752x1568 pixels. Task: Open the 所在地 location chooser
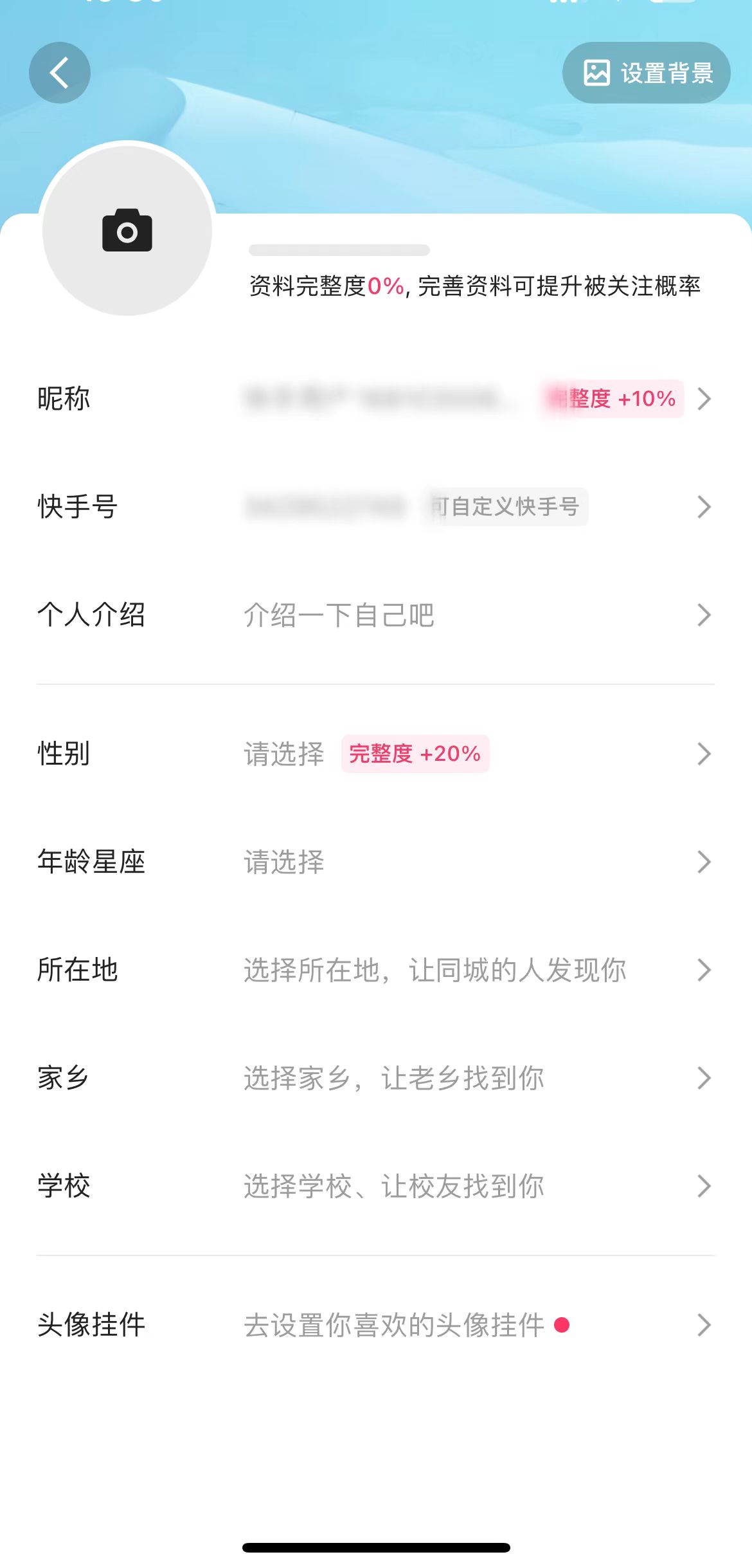376,971
